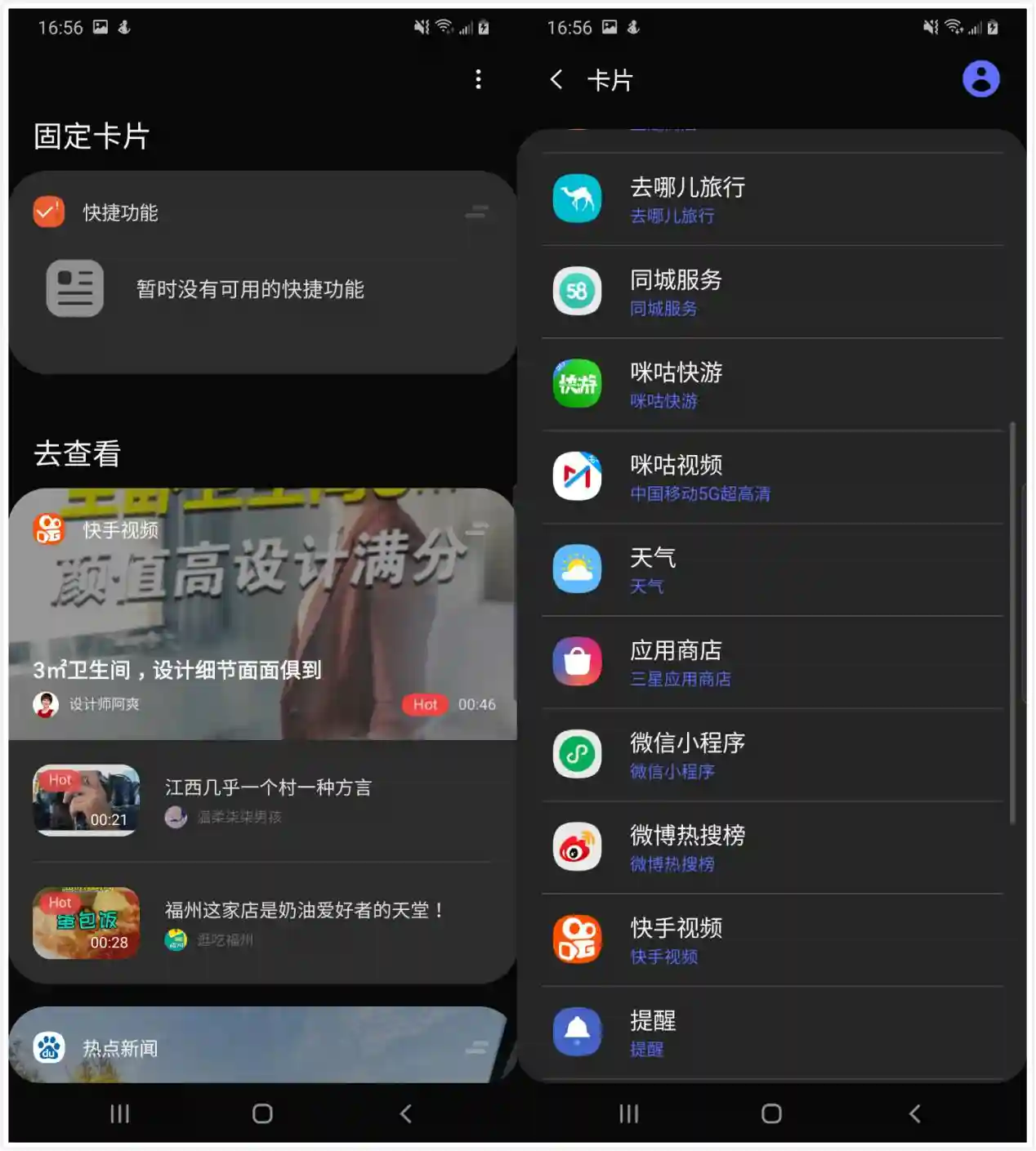
Task: Play the 3㎡卫生间 design video
Action: 262,614
